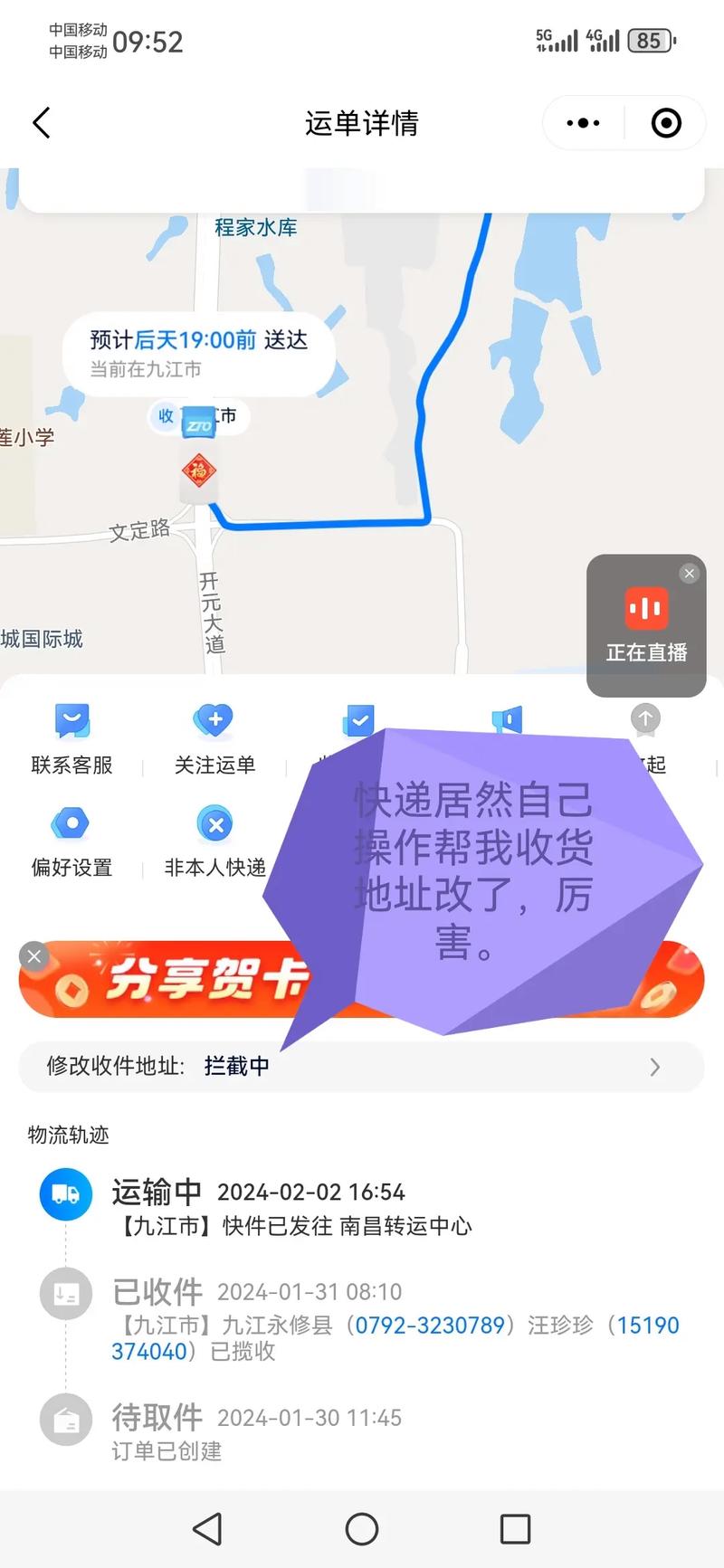
Task: Dismiss the 分享贺卡 banner with its X
Action: tap(33, 956)
